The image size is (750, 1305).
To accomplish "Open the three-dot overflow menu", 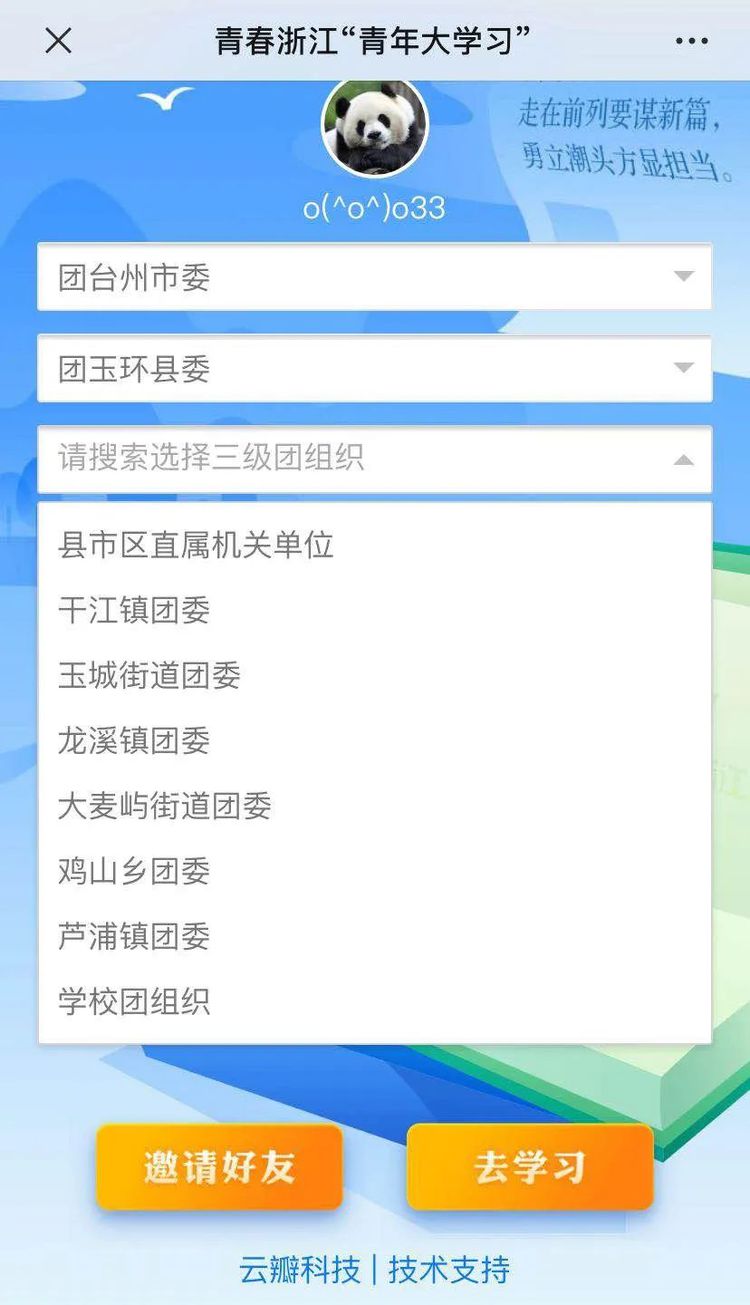I will tap(691, 41).
